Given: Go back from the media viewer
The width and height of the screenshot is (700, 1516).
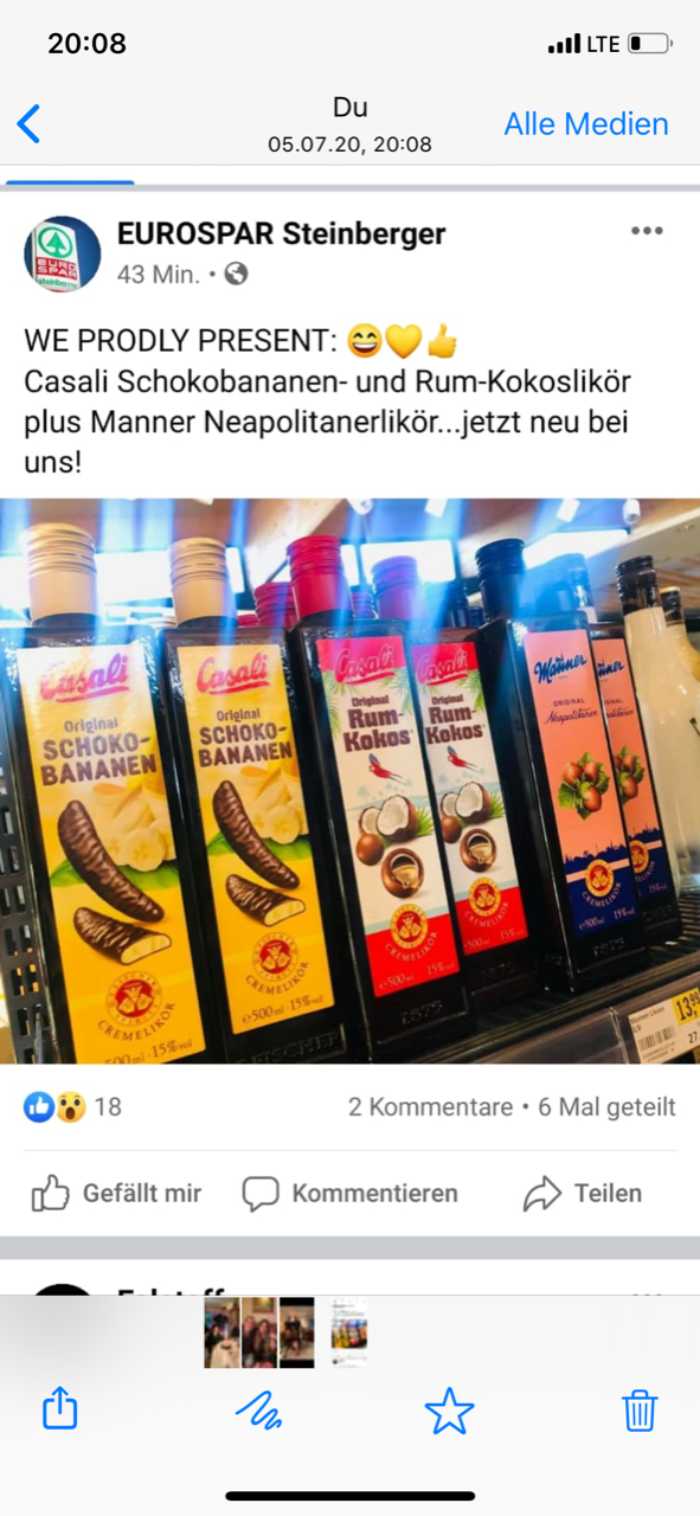Looking at the screenshot, I should point(29,124).
